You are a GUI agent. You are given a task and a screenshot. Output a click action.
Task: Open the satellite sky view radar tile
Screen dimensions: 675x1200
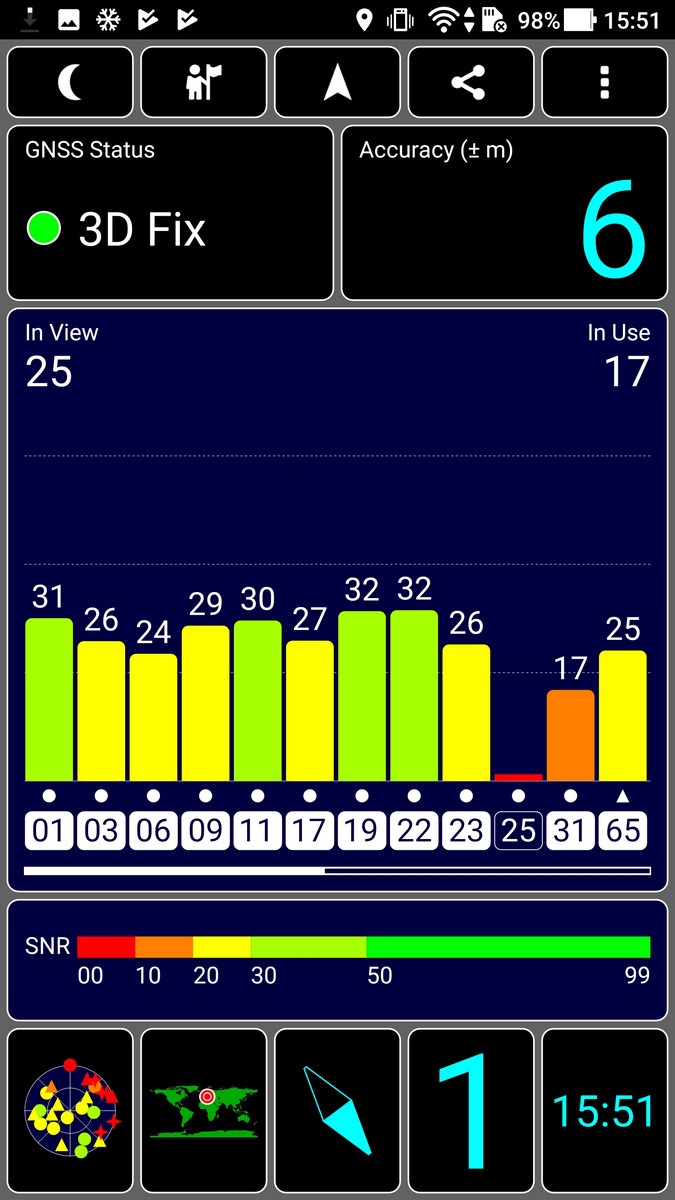(70, 1110)
